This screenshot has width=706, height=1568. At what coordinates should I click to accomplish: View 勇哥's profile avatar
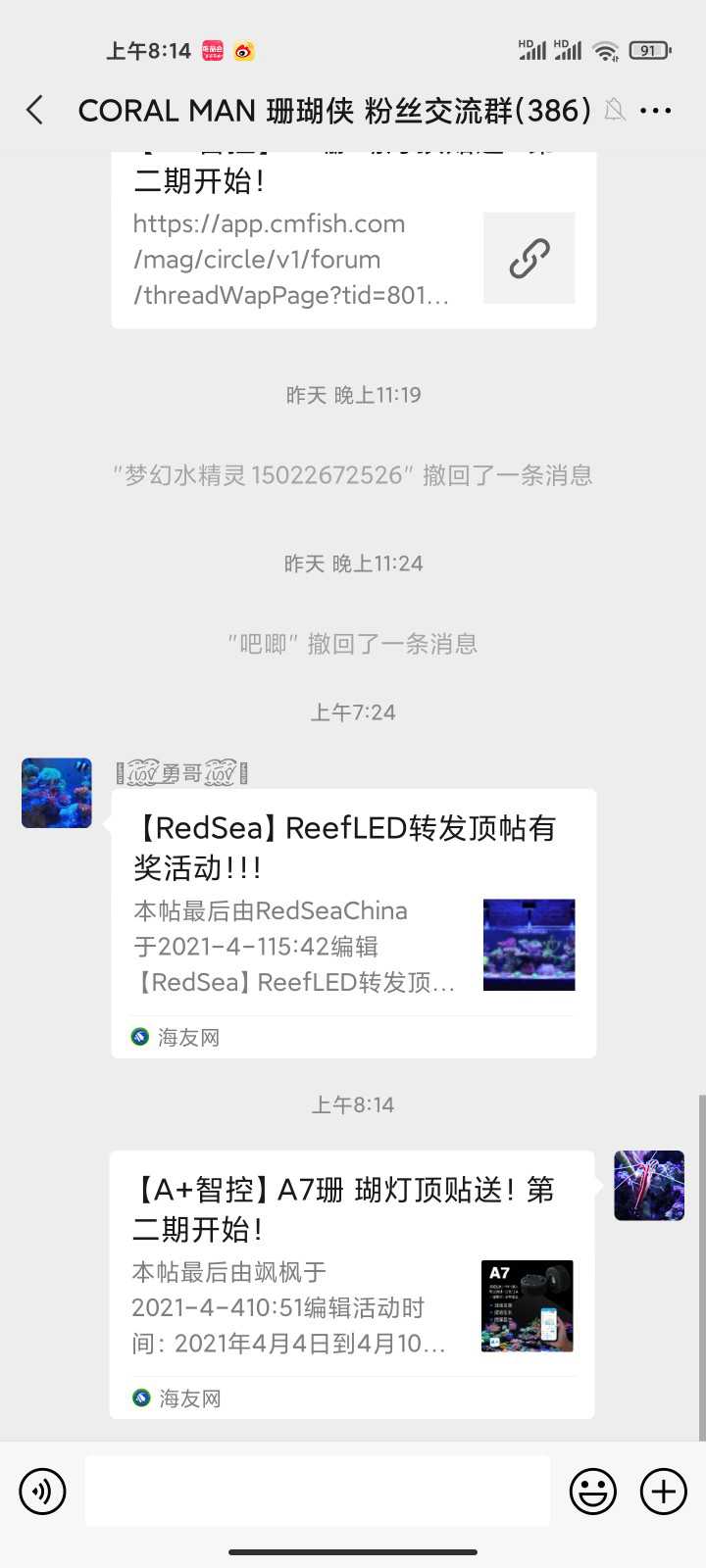click(57, 793)
